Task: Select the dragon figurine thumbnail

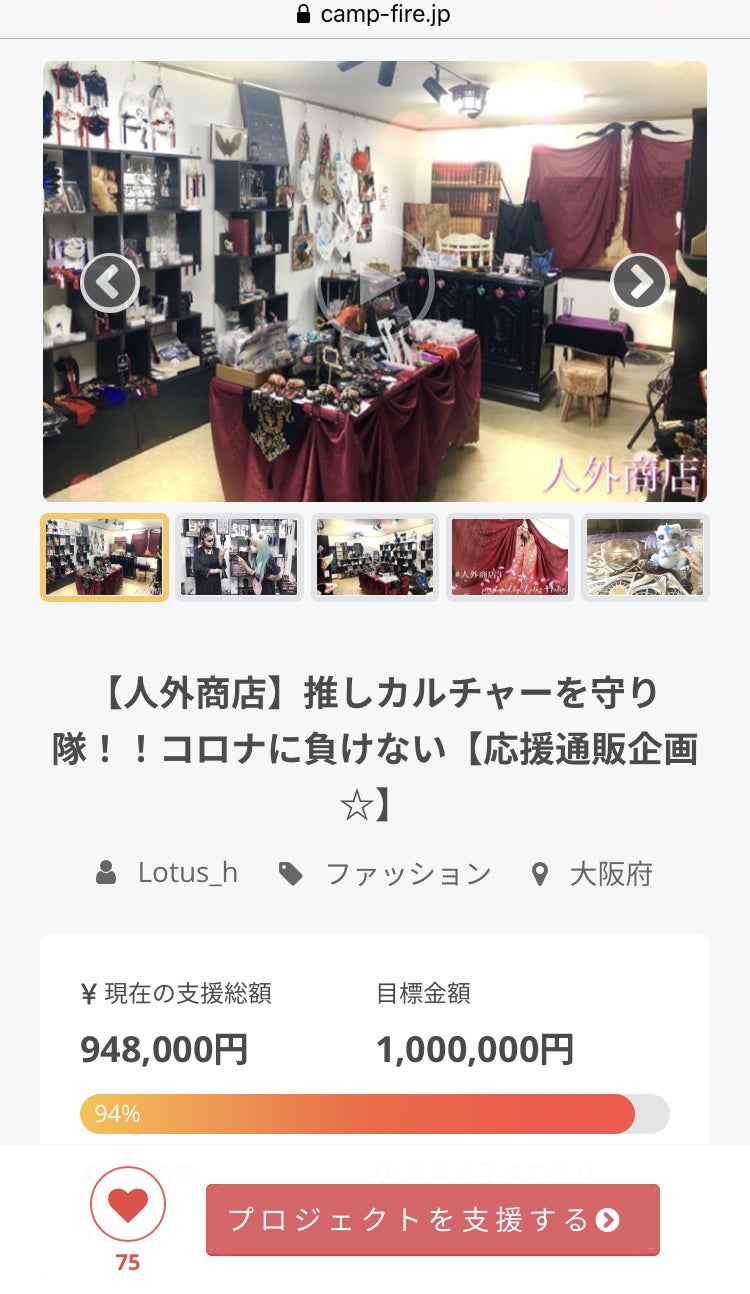Action: (645, 557)
